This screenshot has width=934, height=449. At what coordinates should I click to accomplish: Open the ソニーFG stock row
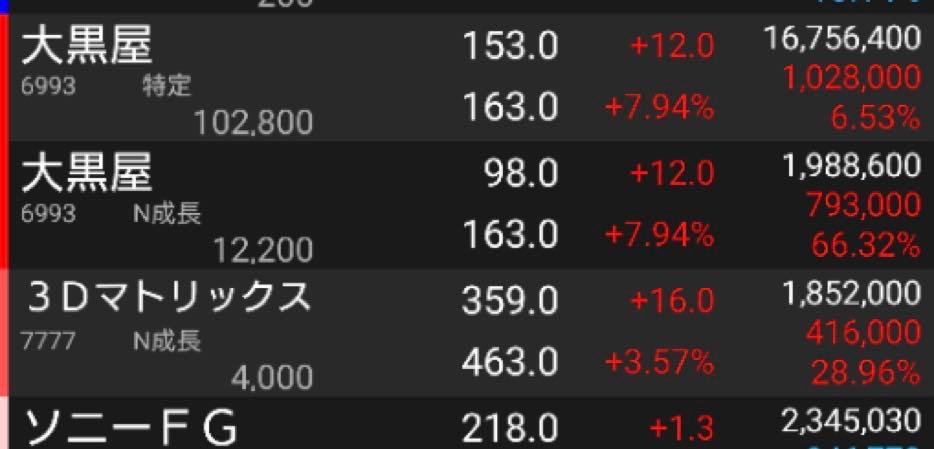click(467, 426)
